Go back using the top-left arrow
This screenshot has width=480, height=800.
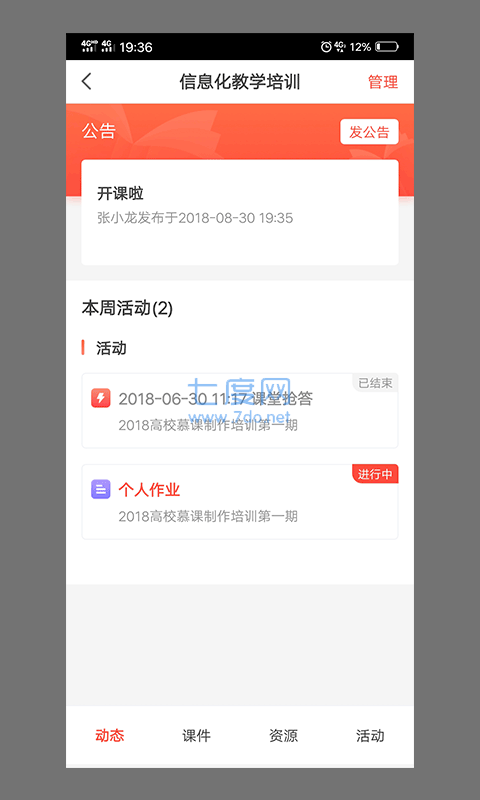87,82
